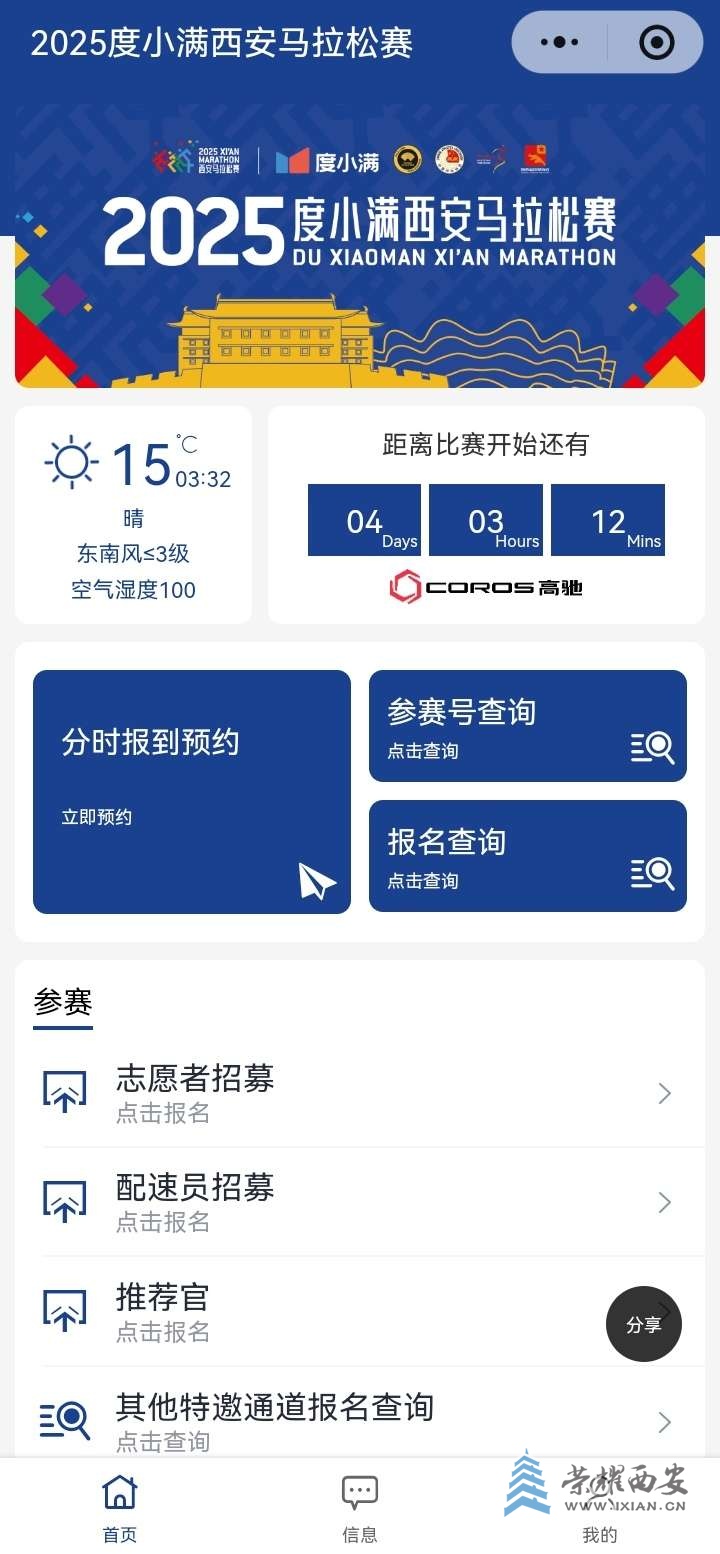
Task: Select the 参赛 section tab
Action: (63, 1002)
